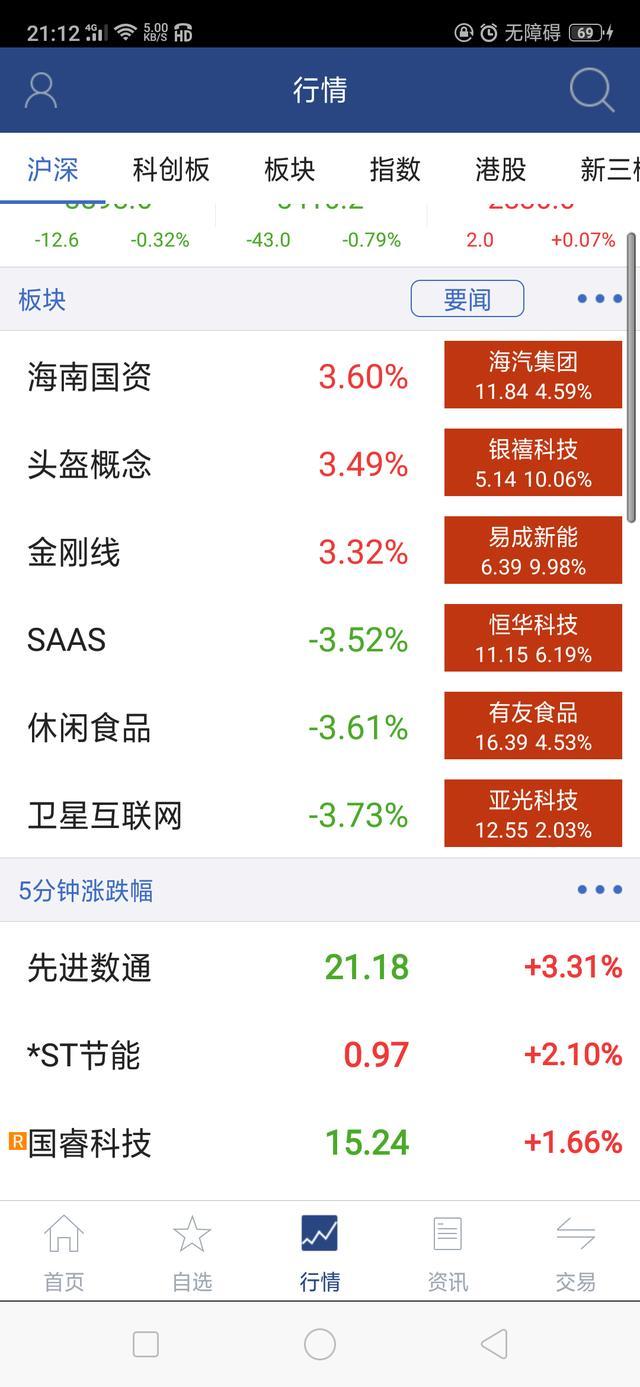Open the 银禧科技 stock tile
The width and height of the screenshot is (640, 1387).
pos(533,463)
